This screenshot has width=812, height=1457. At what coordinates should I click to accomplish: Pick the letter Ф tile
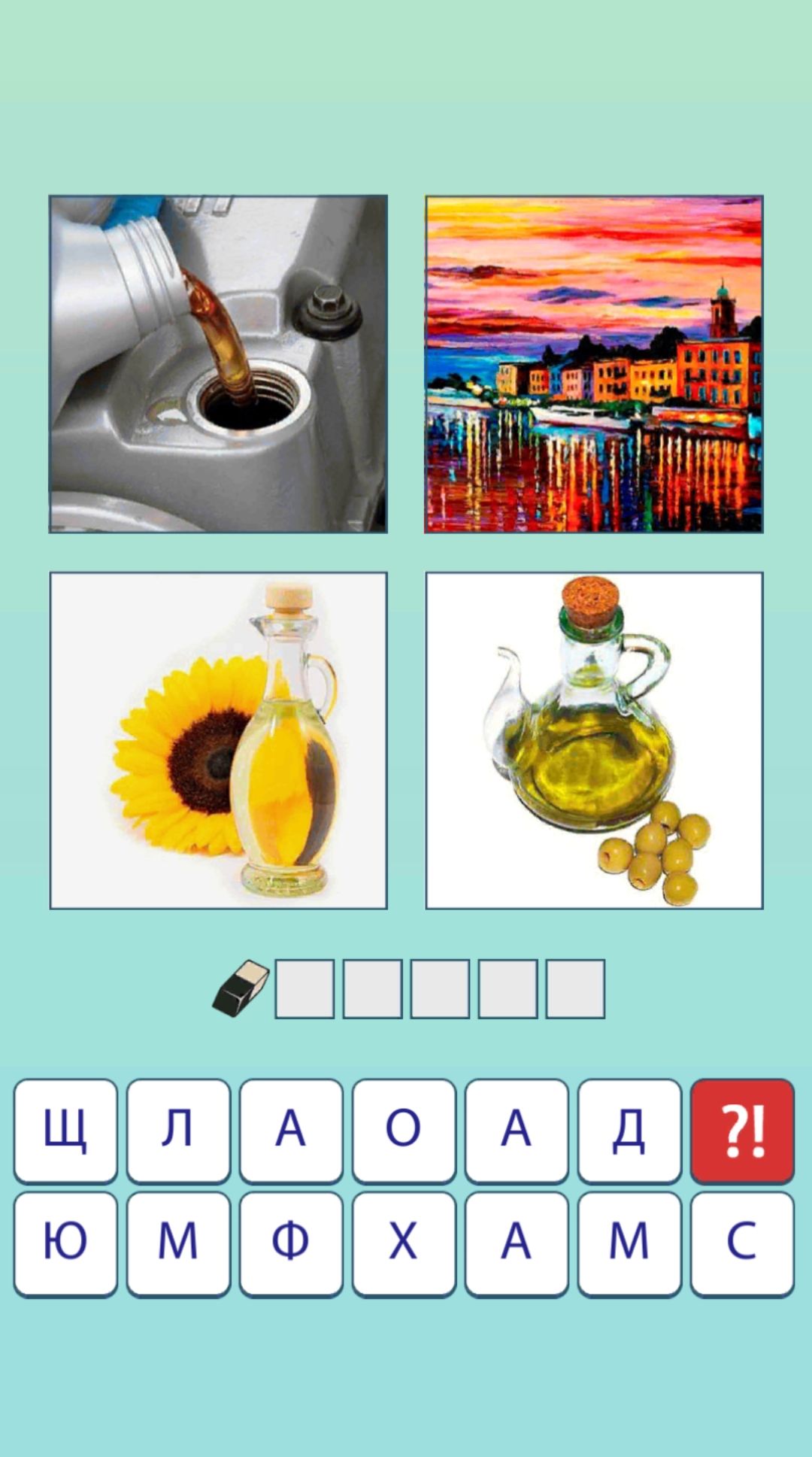[291, 1243]
